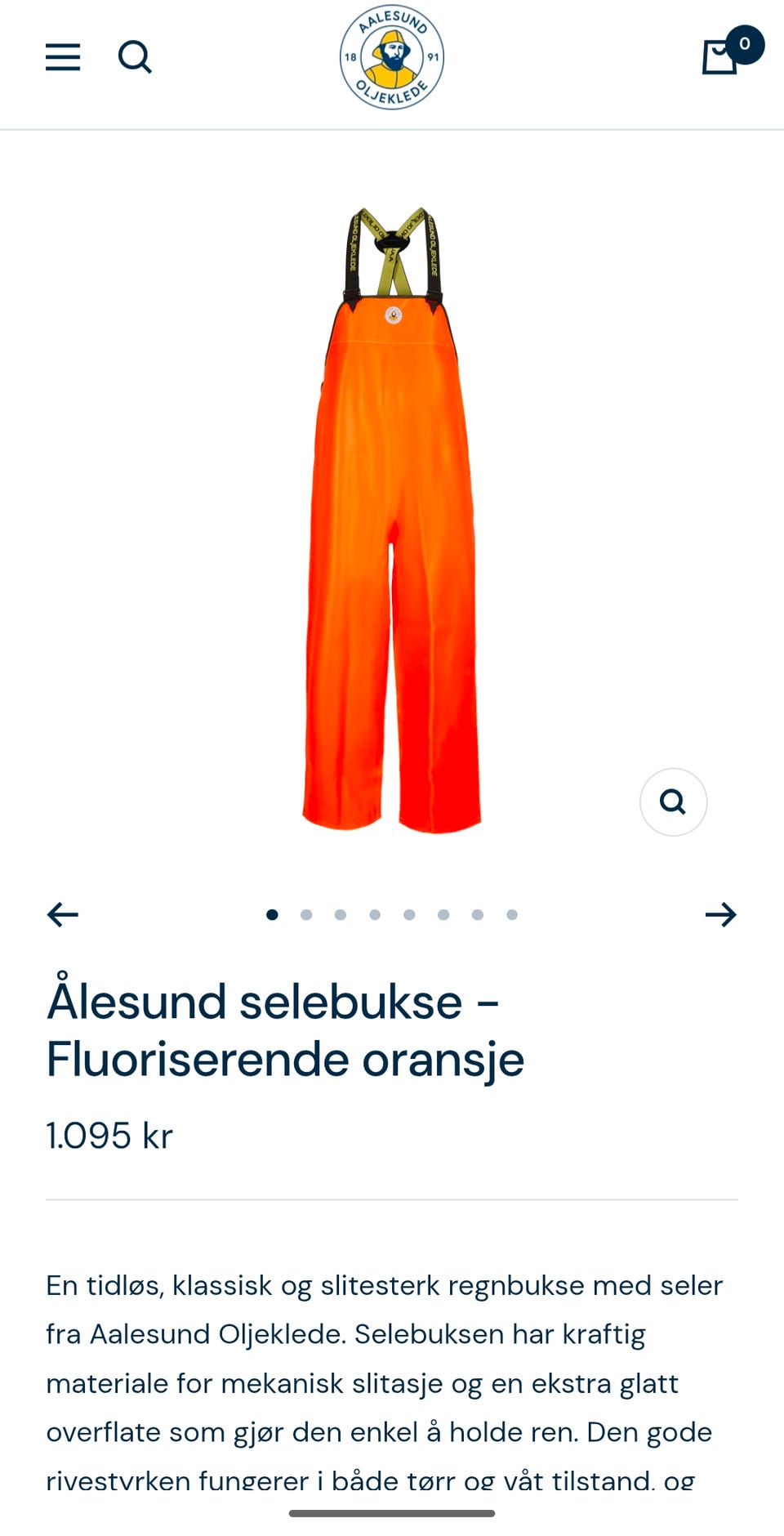Select the first carousel dot

click(271, 915)
